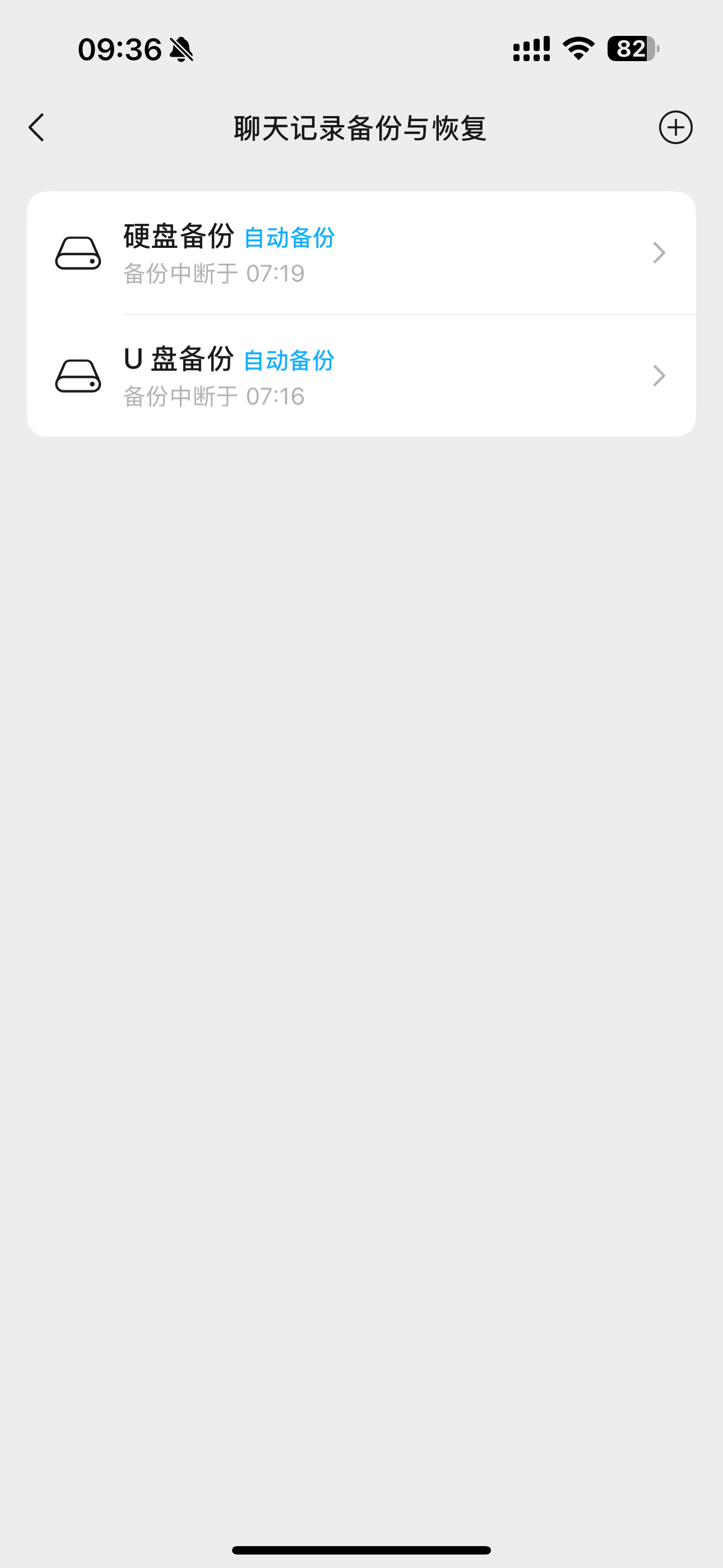Tap the interrupted backup text 备份中断于 07:19
Screen dimensions: 723x1568
(x=213, y=273)
